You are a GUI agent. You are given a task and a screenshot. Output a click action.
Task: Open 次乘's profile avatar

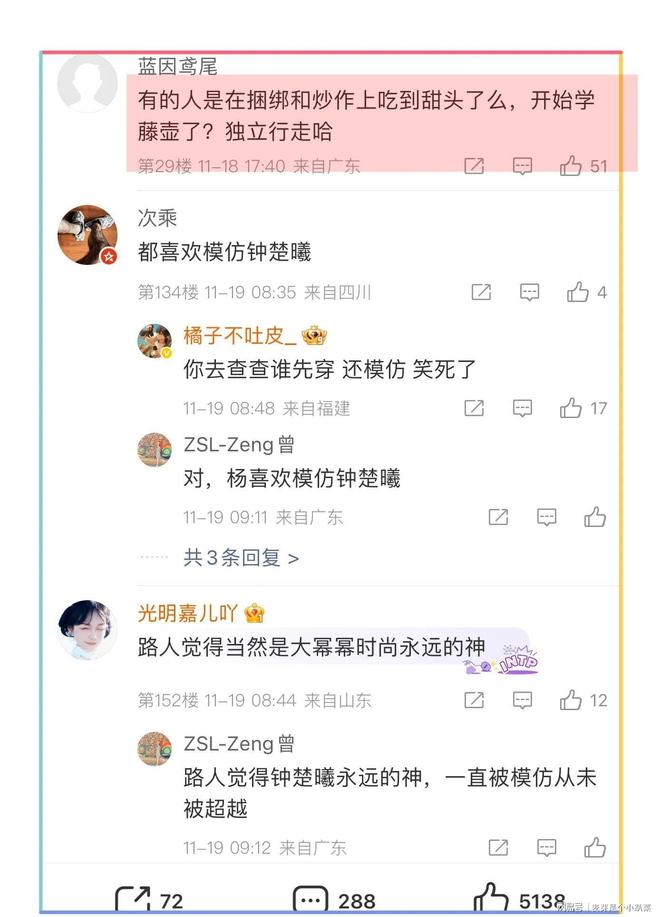click(x=87, y=235)
